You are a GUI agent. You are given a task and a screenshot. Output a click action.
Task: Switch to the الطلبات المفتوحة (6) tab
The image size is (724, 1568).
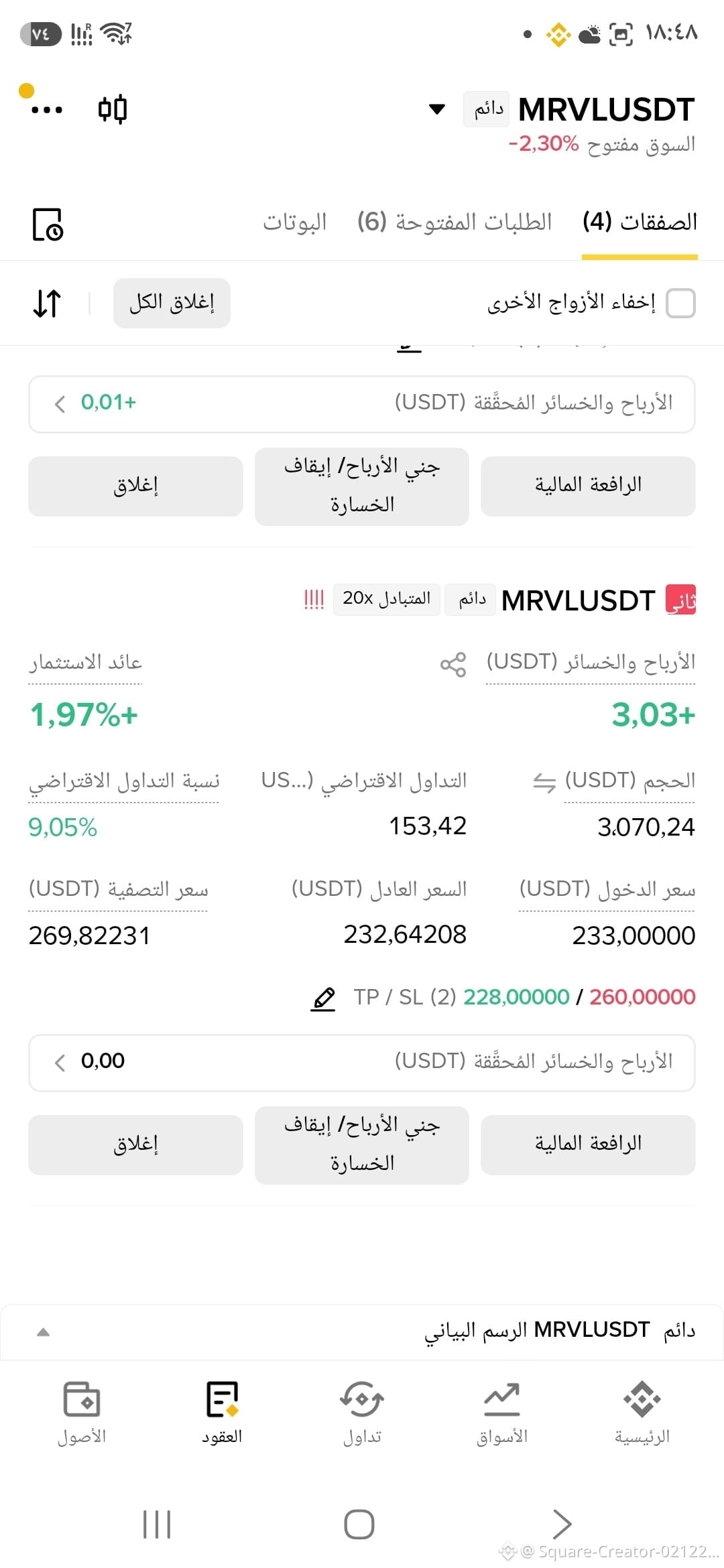tap(455, 222)
